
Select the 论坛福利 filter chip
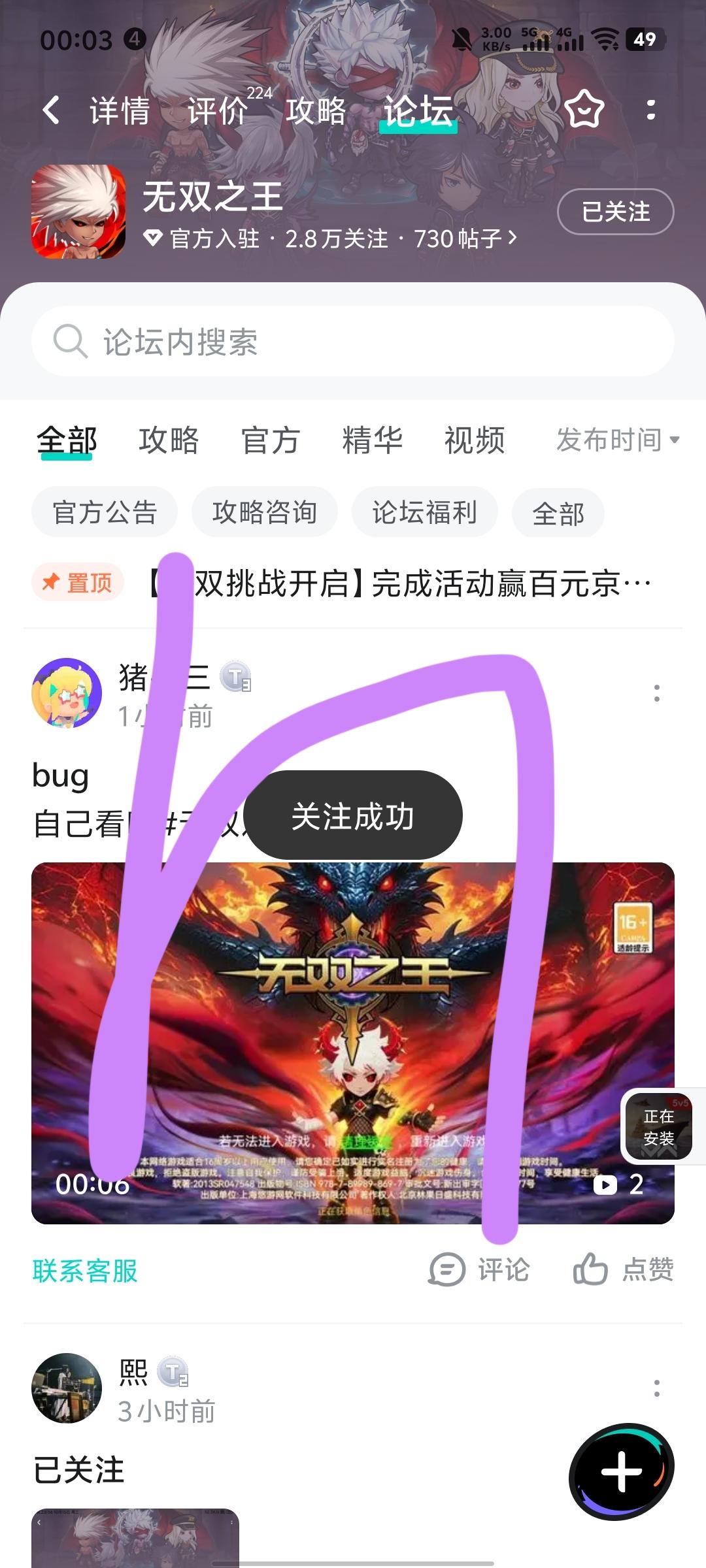click(424, 513)
